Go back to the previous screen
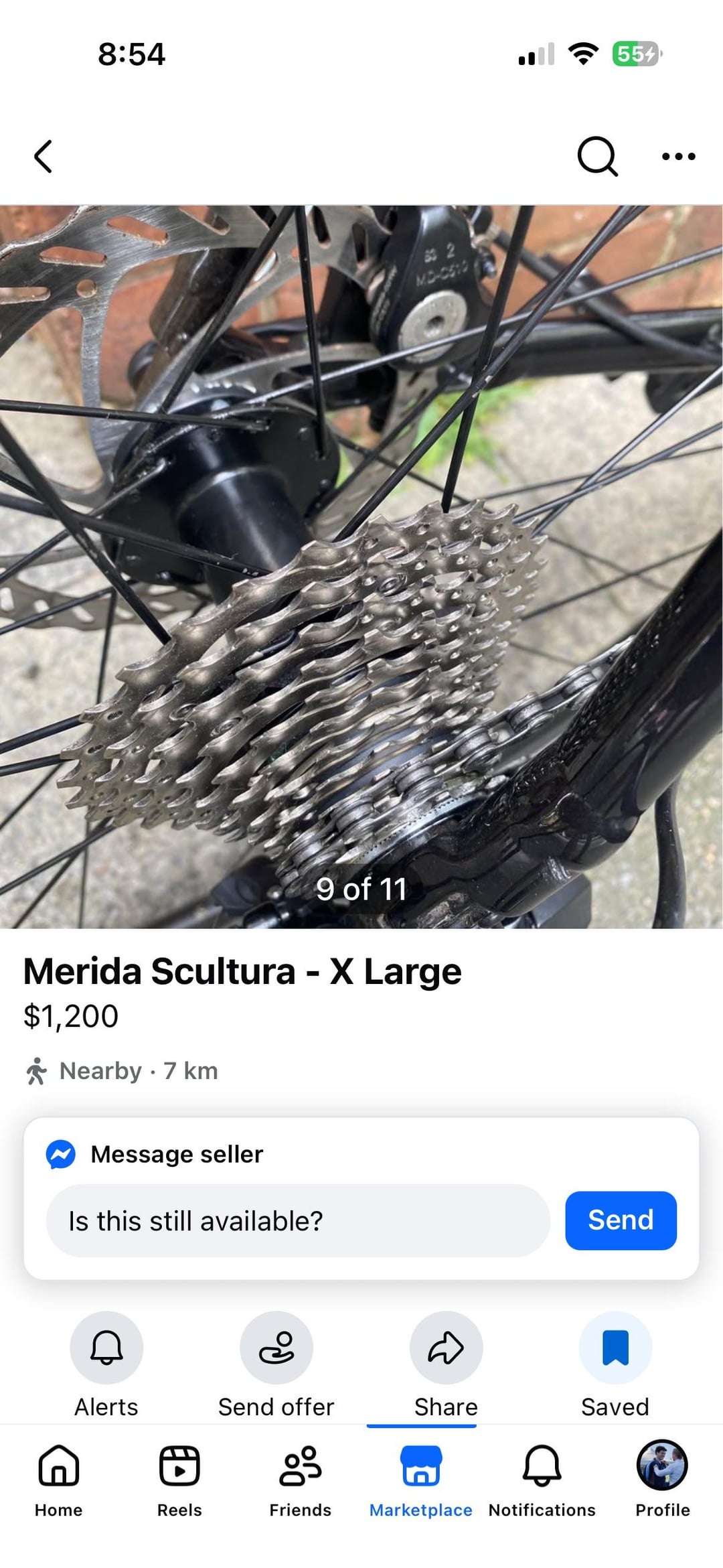The image size is (723, 1568). [x=44, y=157]
